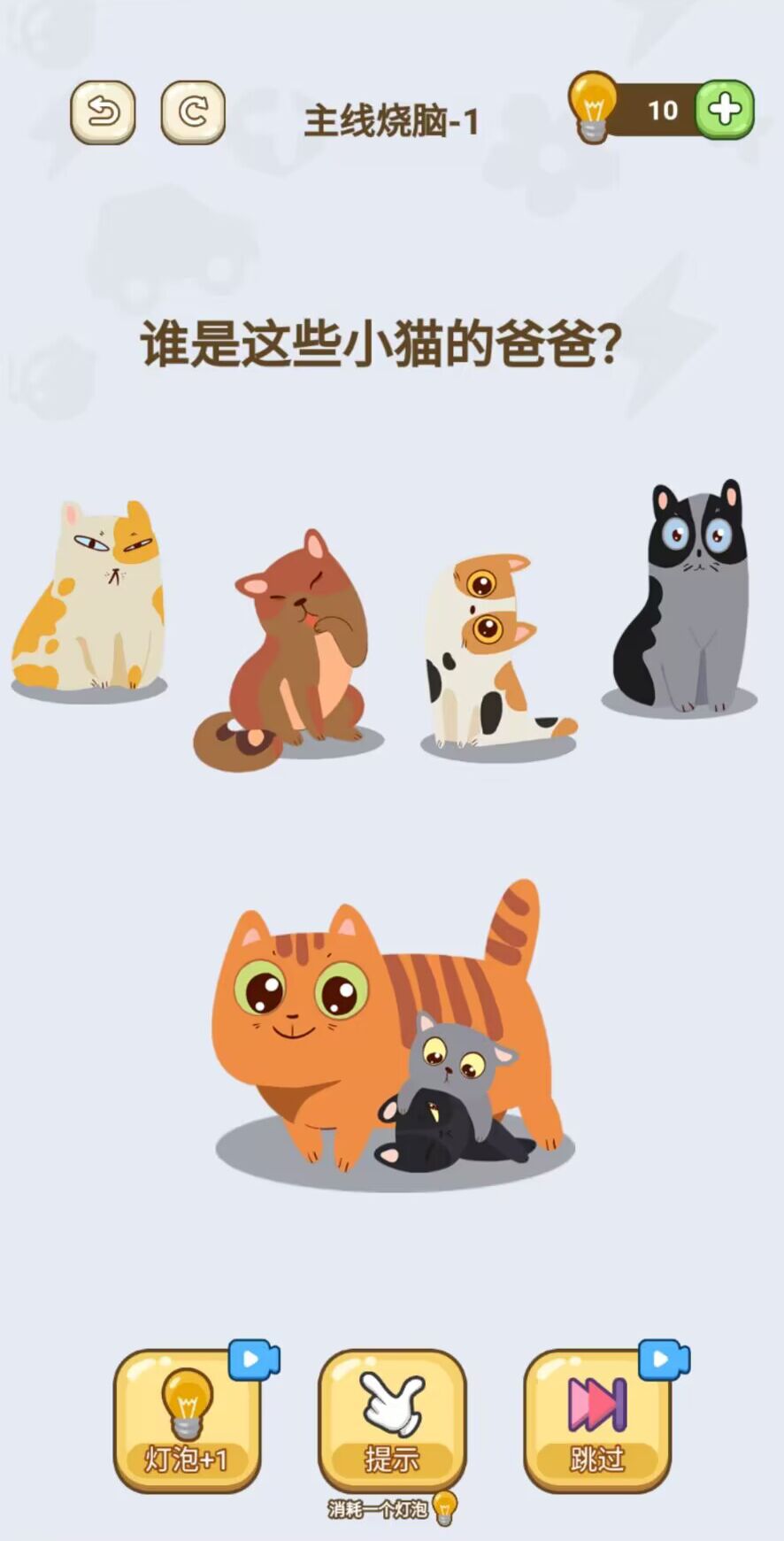Skip this level with the 跳过 button
784x1541 pixels.
coord(597,1421)
